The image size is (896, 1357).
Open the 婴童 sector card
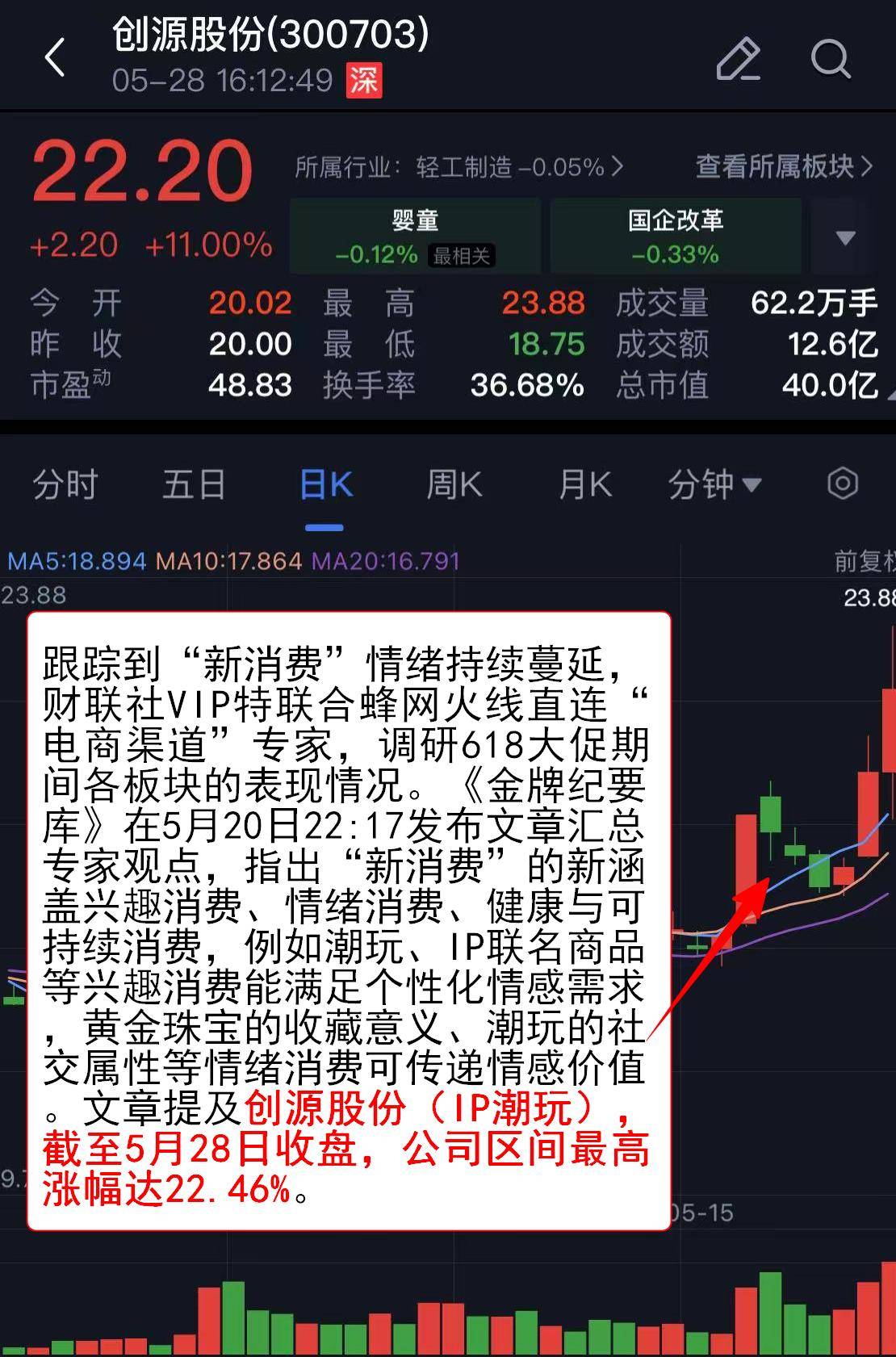(415, 237)
